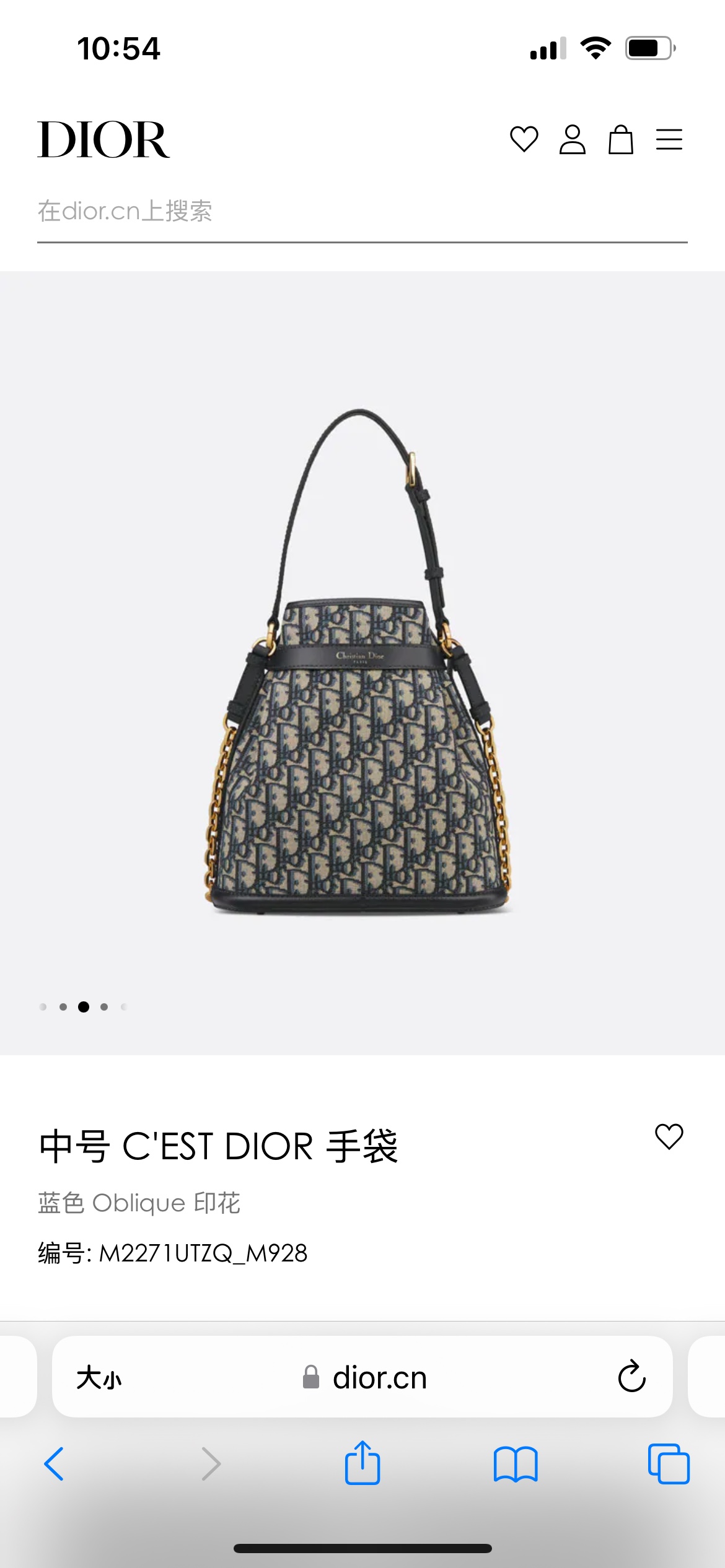
Task: Go back to the previous page
Action: 55,1464
